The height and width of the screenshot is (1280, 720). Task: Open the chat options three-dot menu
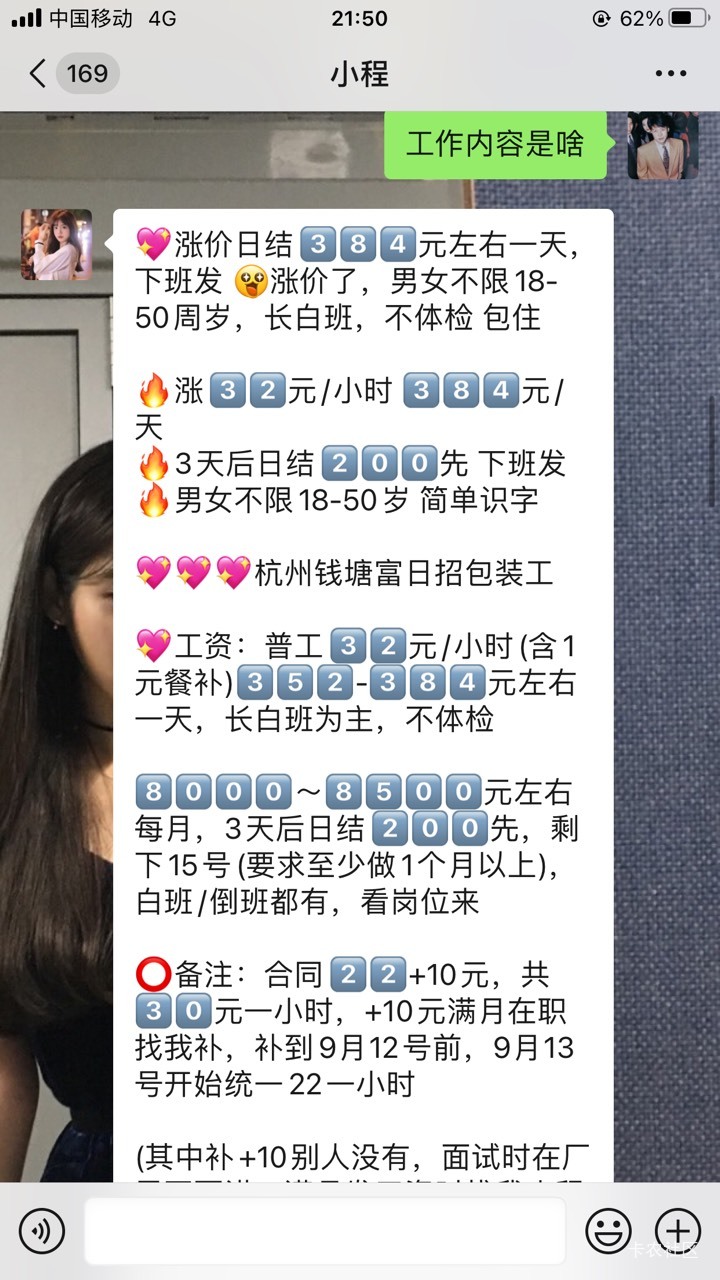click(671, 74)
